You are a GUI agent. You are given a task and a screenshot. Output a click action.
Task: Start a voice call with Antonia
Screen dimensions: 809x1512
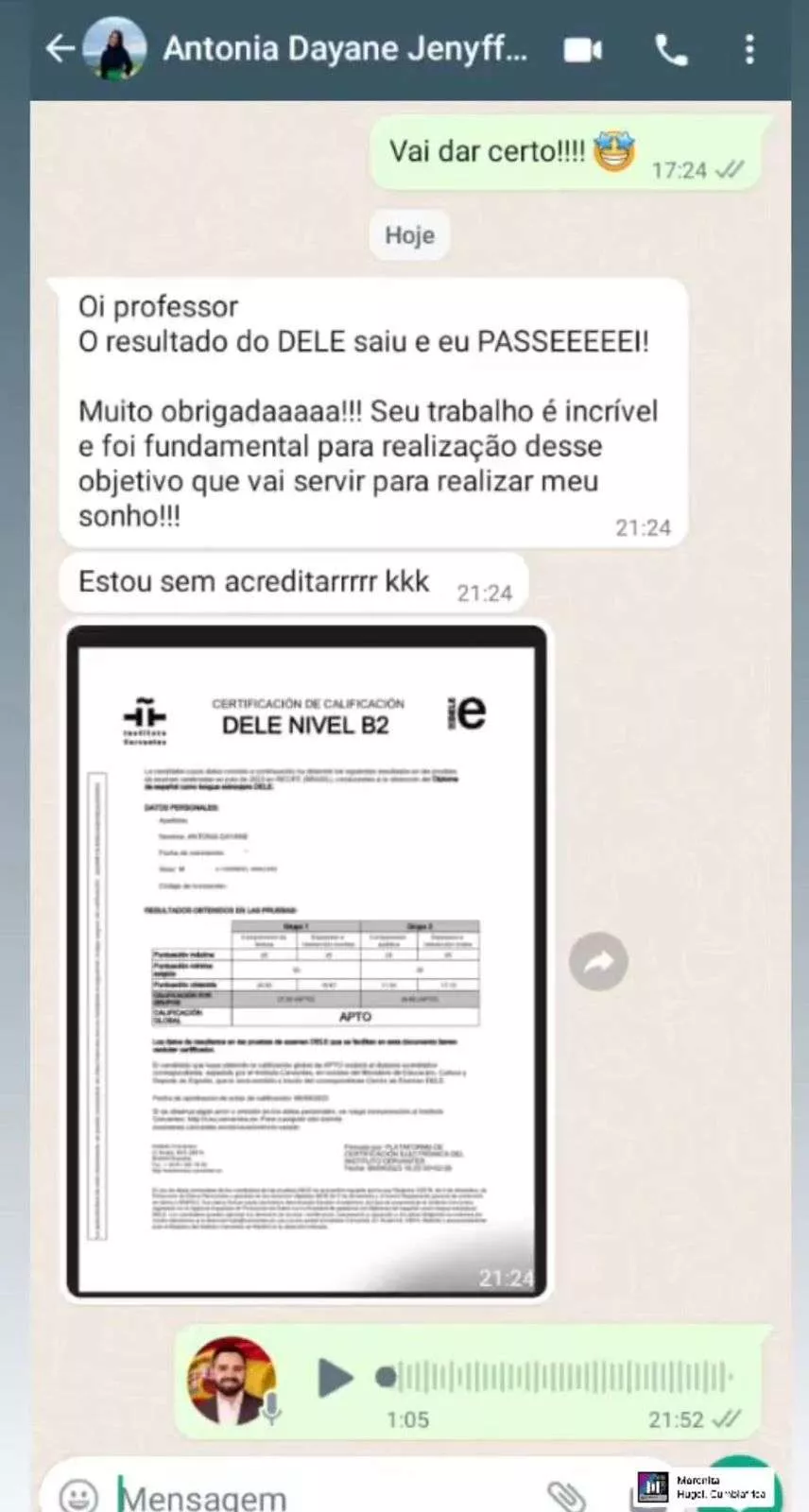click(671, 49)
